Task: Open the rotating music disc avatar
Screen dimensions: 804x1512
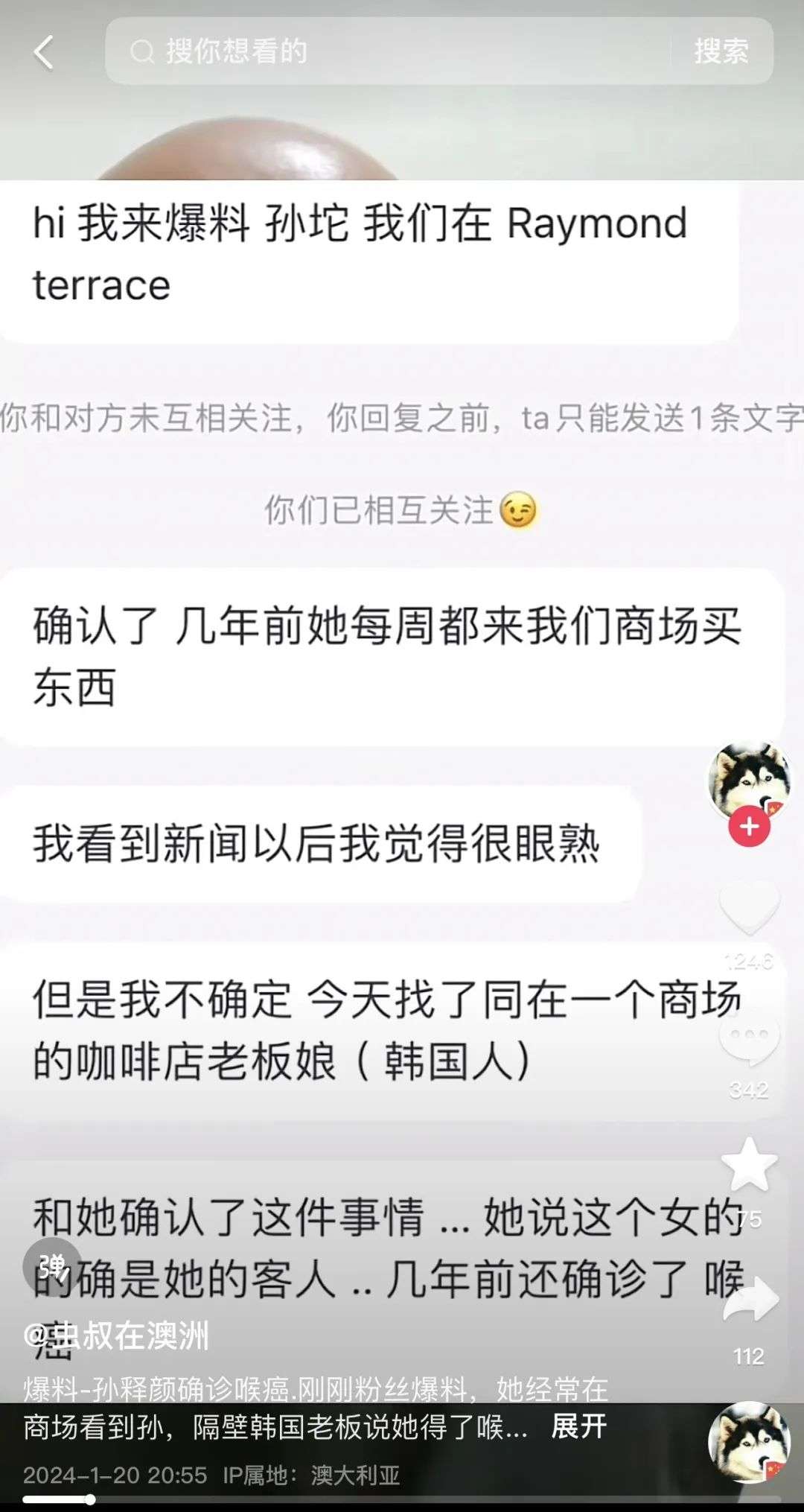Action: pyautogui.click(x=747, y=1442)
